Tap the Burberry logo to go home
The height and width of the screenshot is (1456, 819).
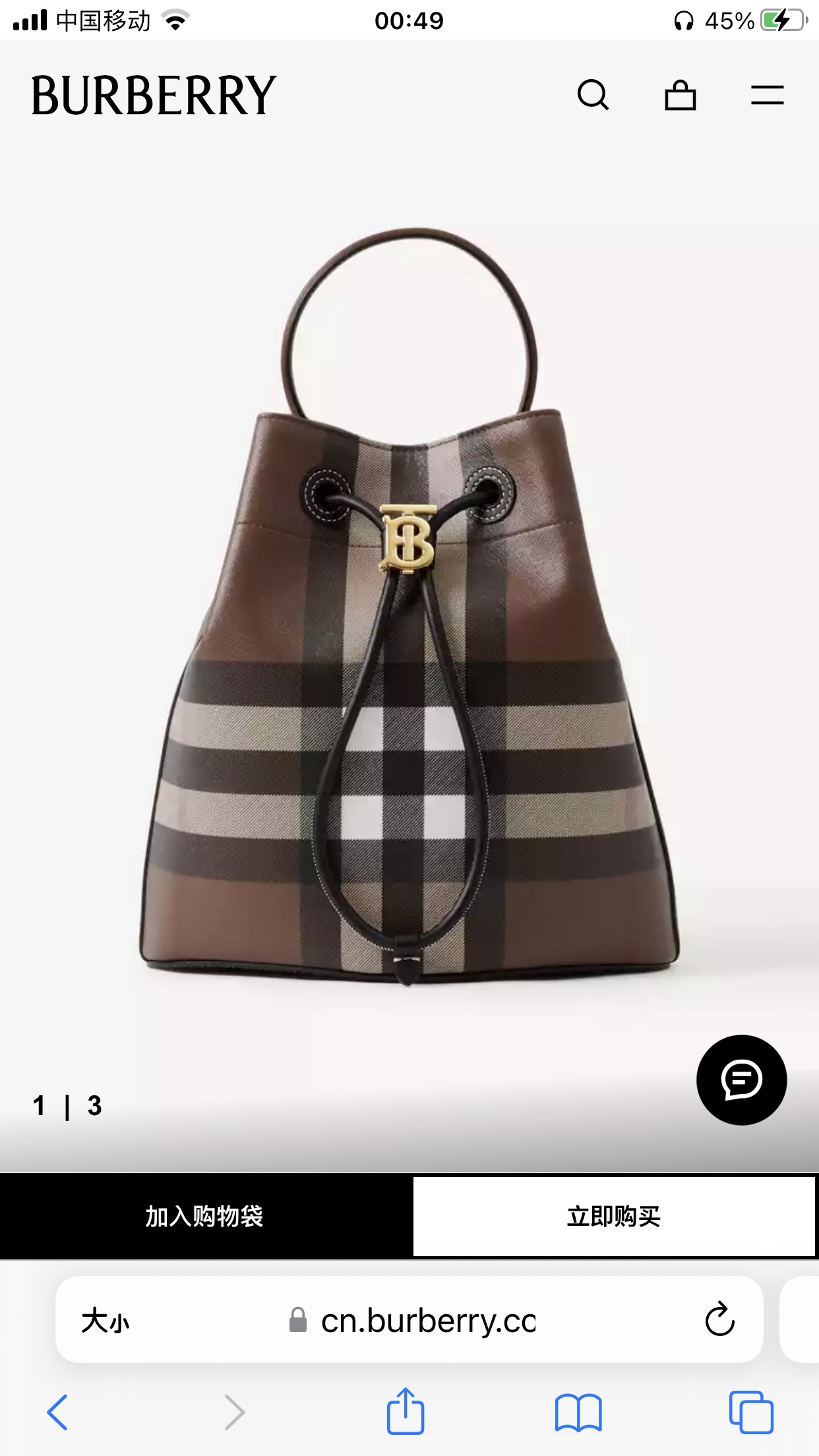click(x=153, y=96)
